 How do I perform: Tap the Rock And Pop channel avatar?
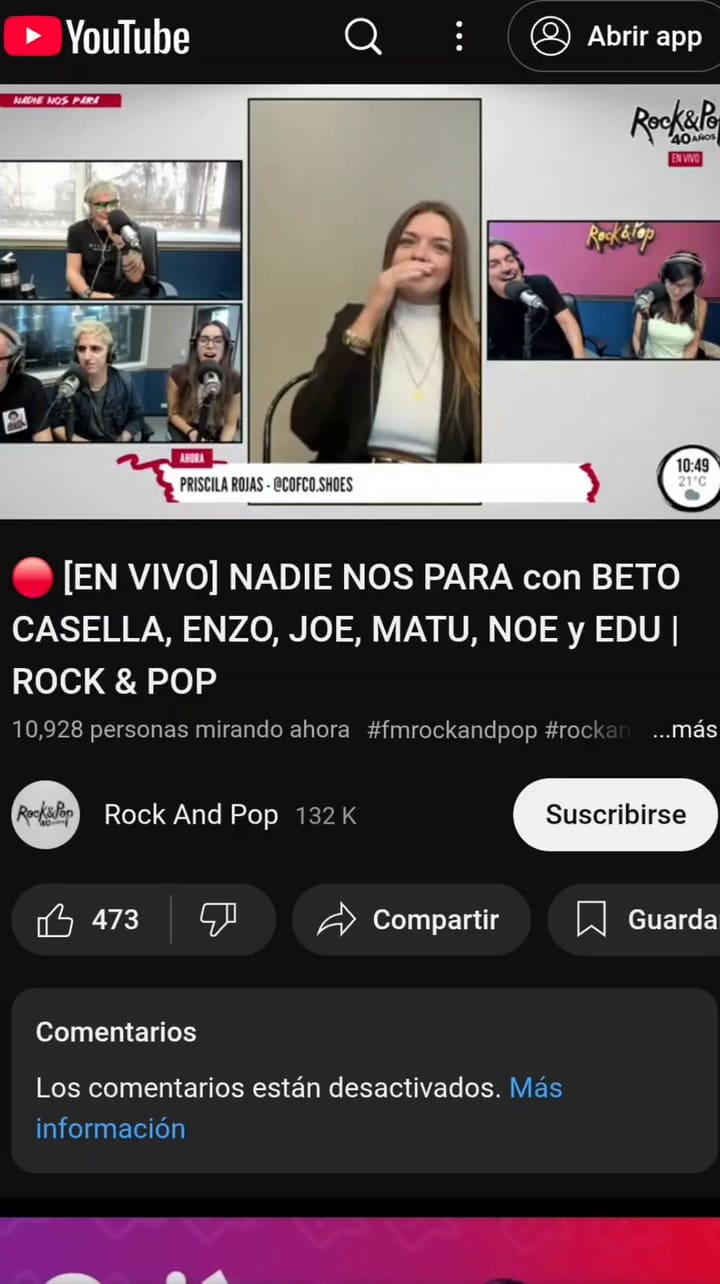(x=46, y=815)
